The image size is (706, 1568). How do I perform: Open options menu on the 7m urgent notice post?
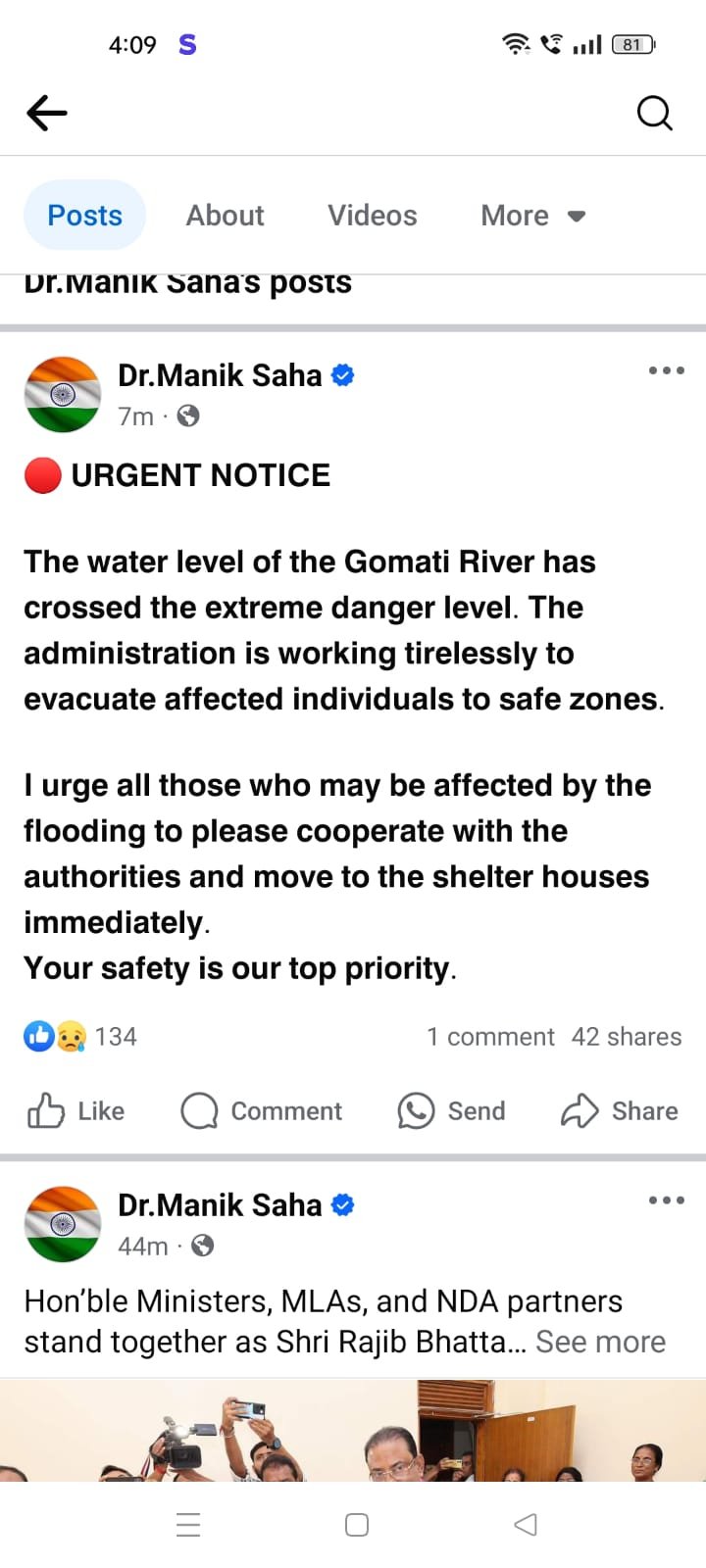(667, 370)
